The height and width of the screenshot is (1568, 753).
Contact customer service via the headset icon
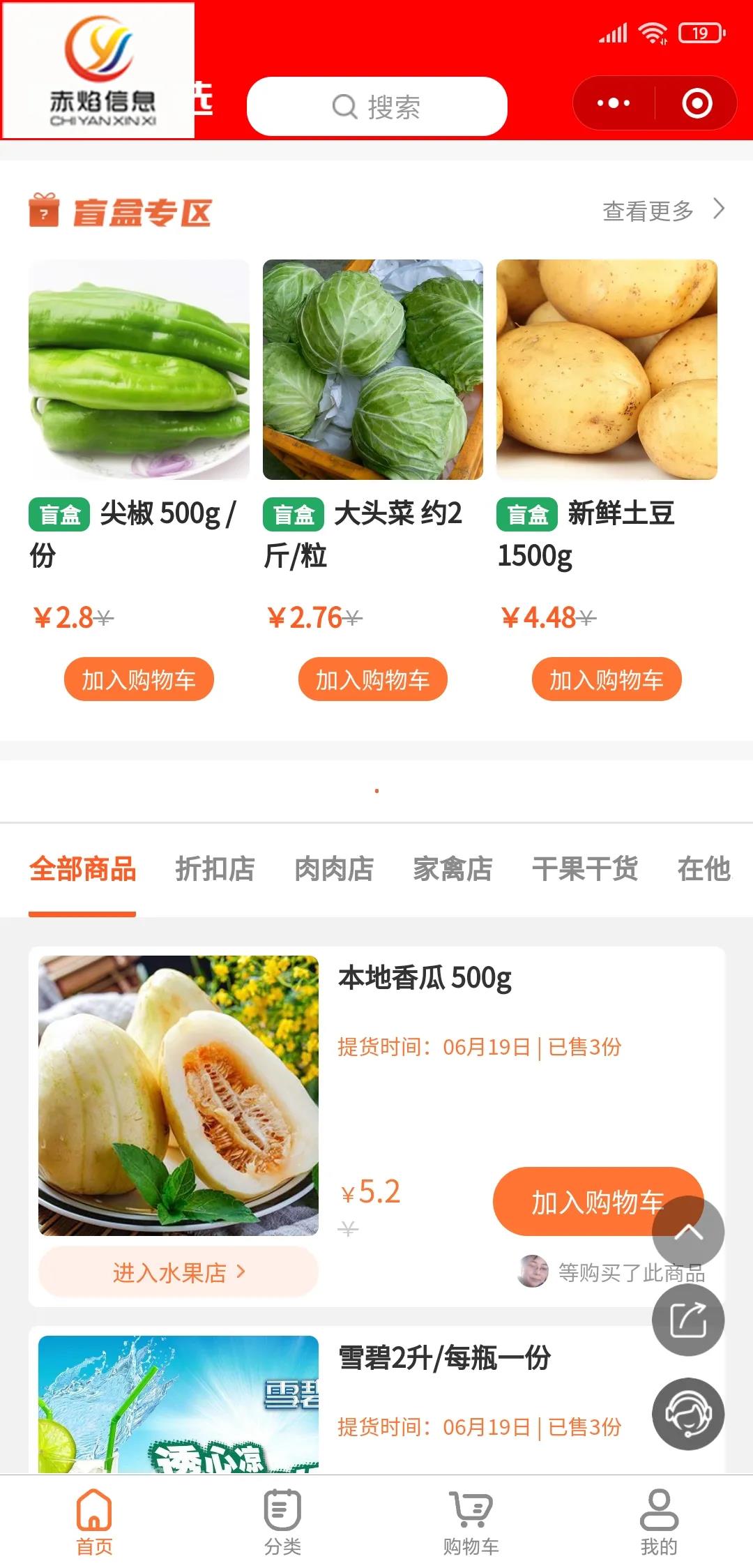point(688,1414)
